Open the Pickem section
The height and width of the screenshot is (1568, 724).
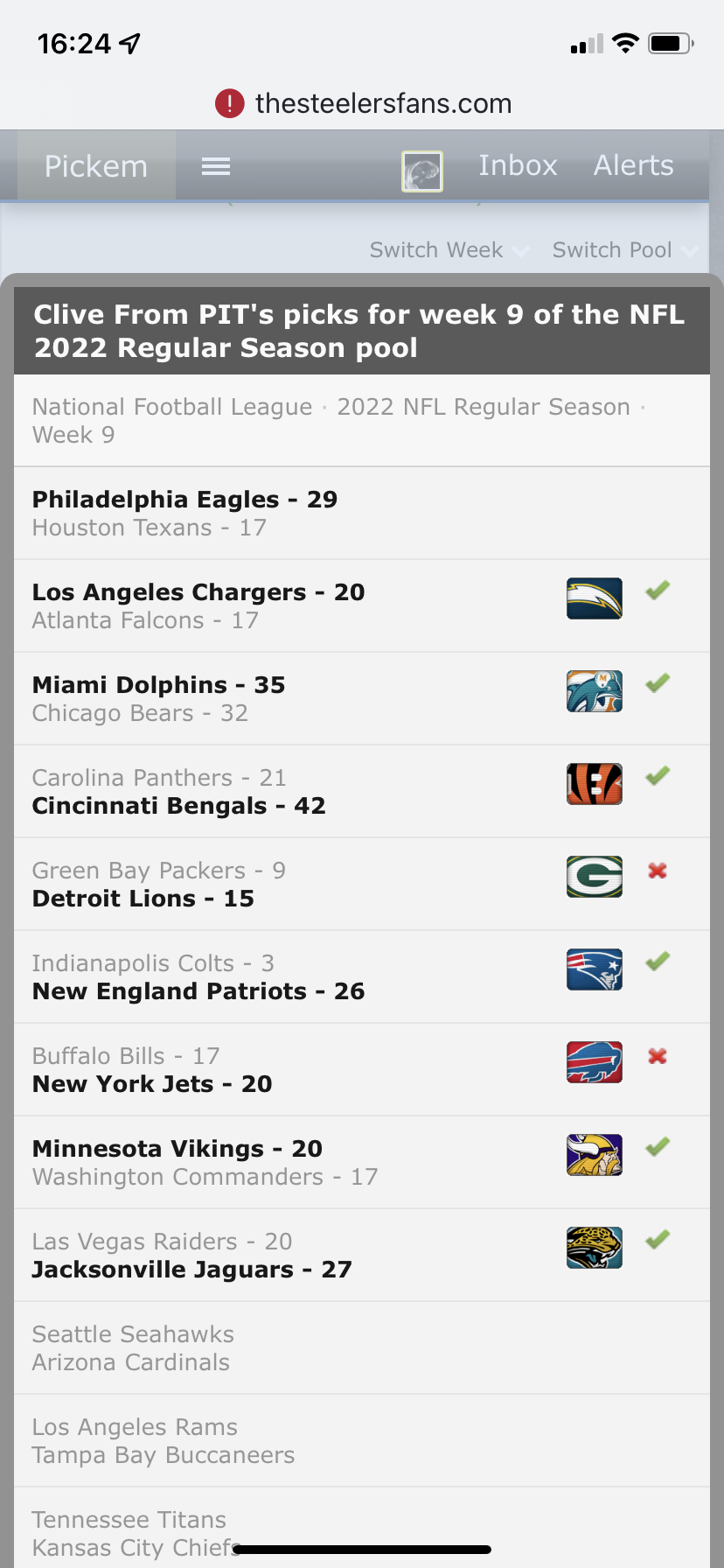click(x=96, y=166)
